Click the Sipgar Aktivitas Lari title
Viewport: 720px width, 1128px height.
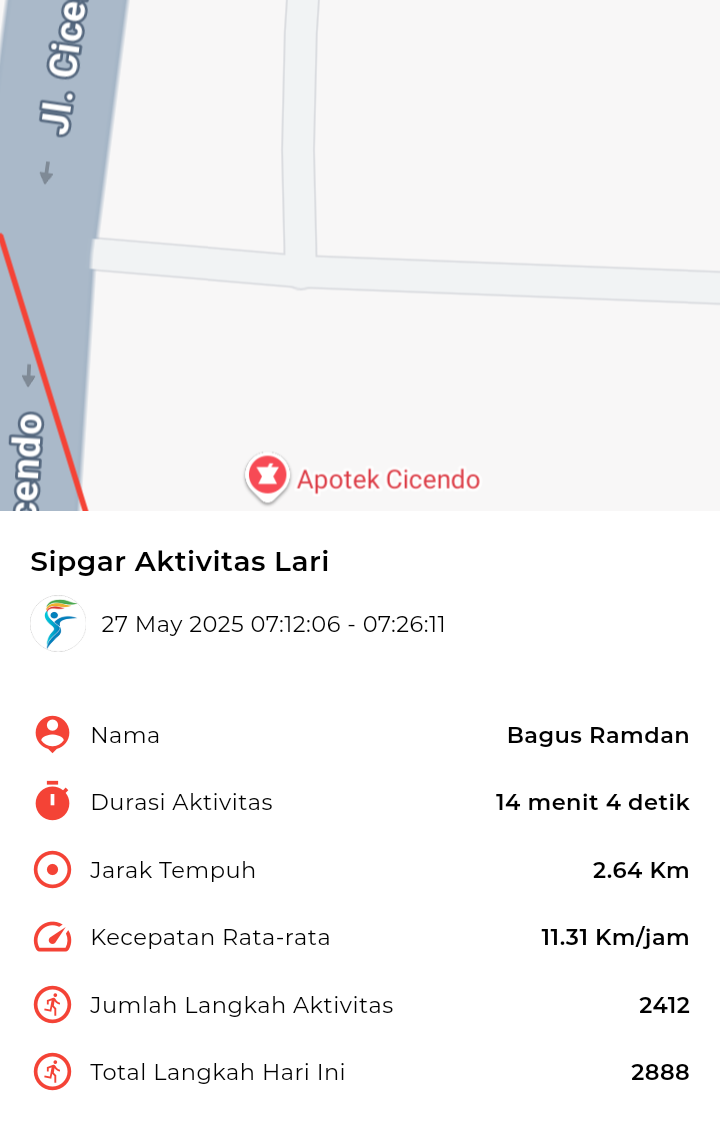point(178,561)
